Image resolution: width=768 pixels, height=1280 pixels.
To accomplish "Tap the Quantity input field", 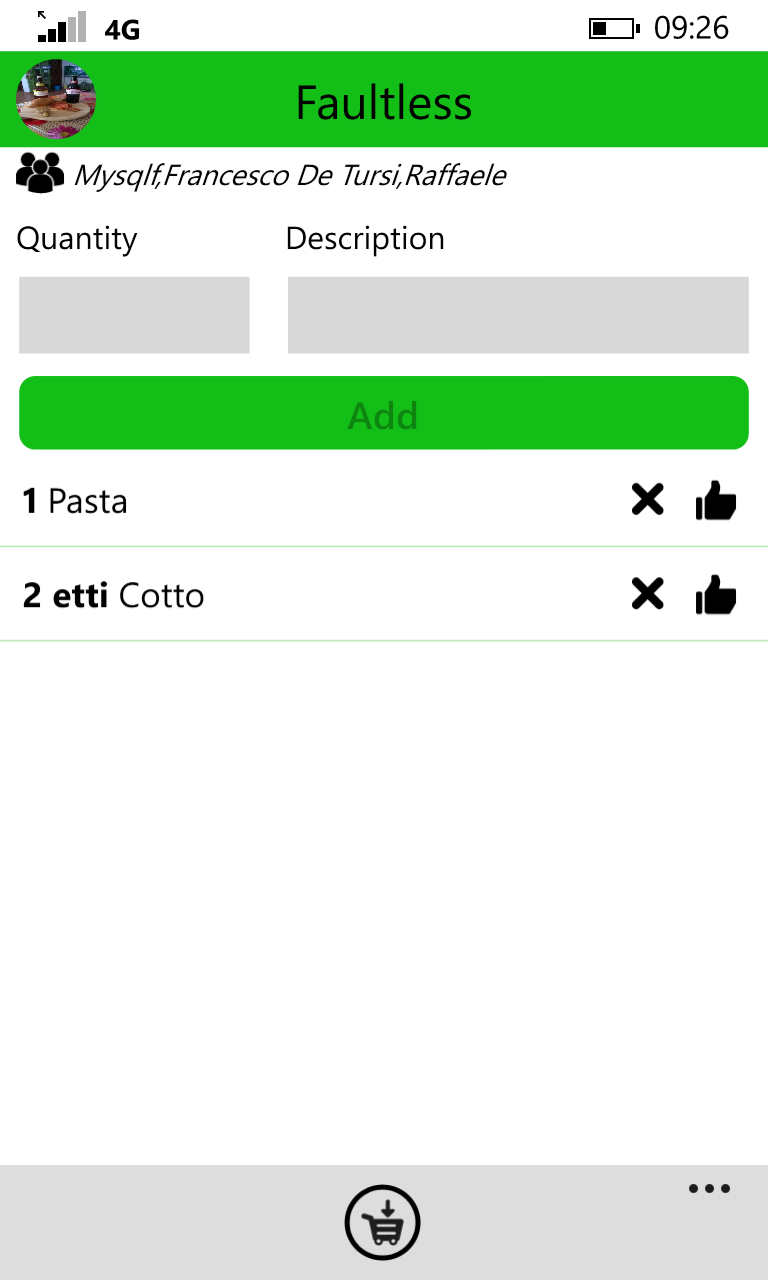I will [x=134, y=315].
